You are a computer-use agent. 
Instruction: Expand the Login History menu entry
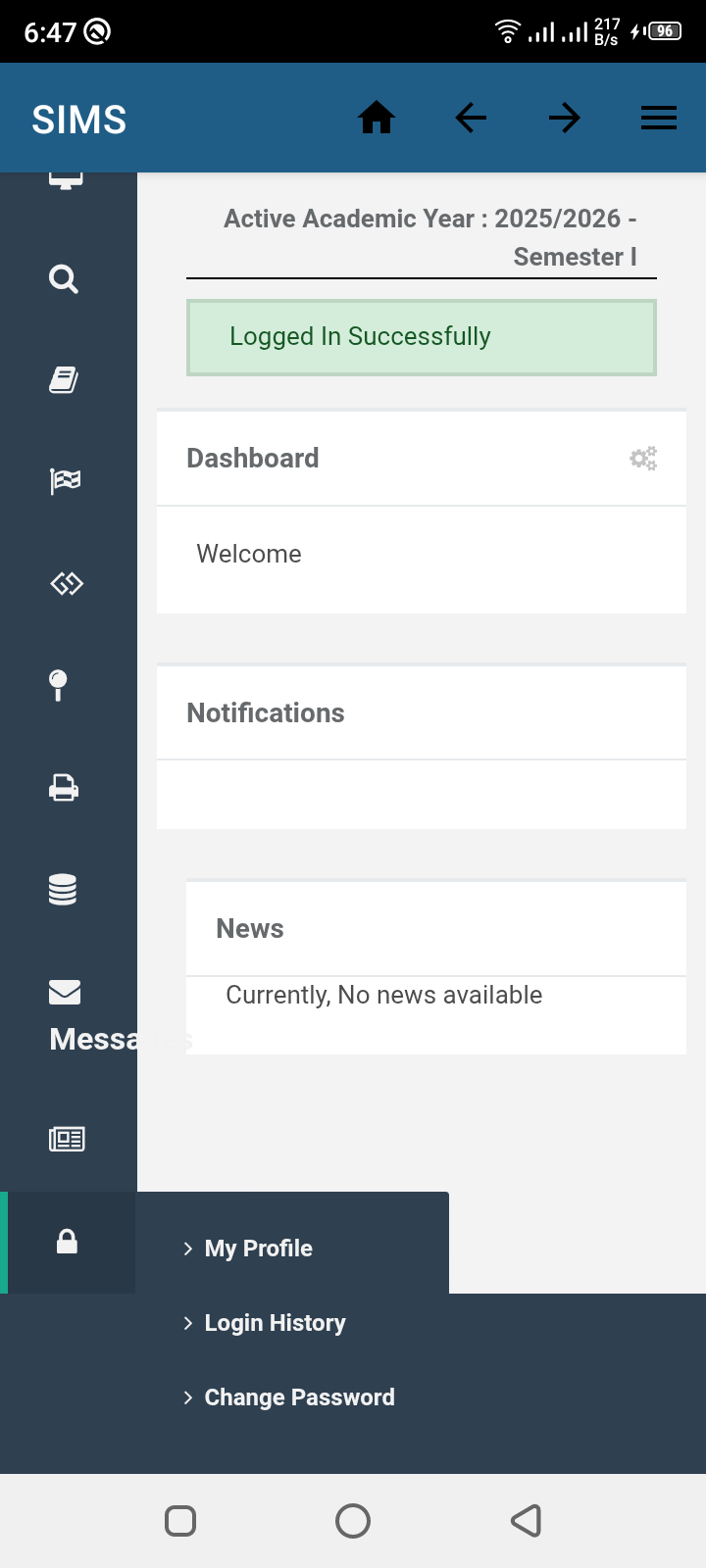[275, 1322]
